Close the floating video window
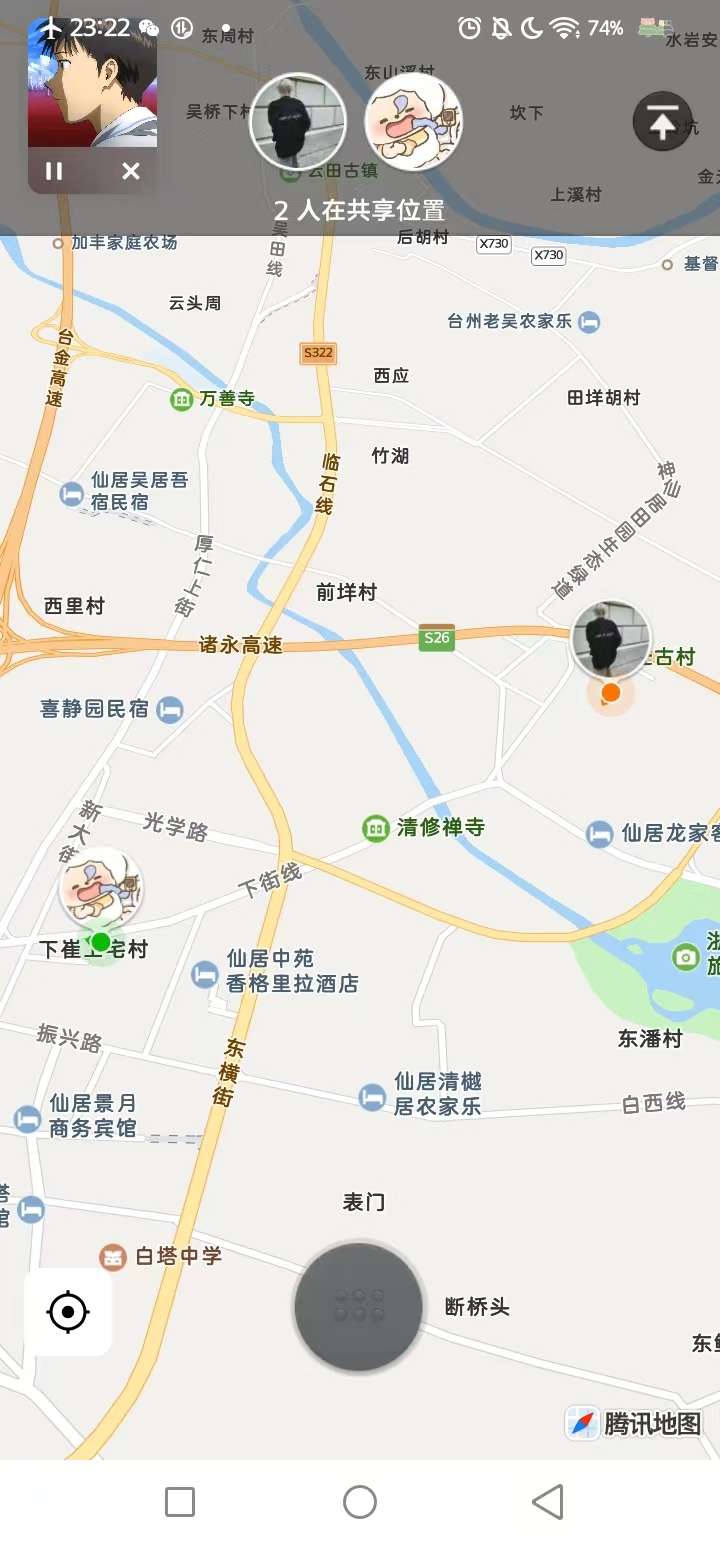The width and height of the screenshot is (720, 1544). [131, 171]
